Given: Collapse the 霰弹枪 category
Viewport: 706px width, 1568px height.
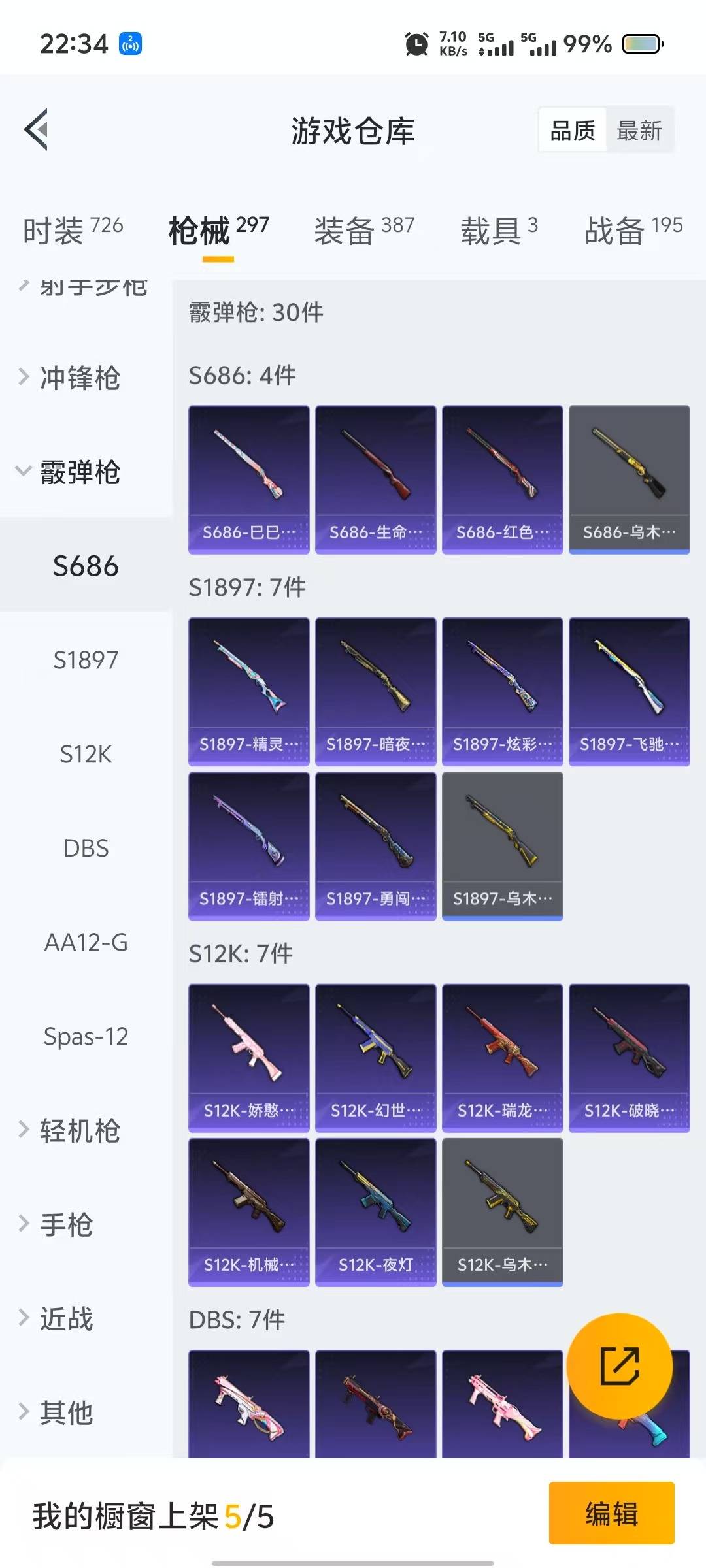Looking at the screenshot, I should click(x=80, y=472).
